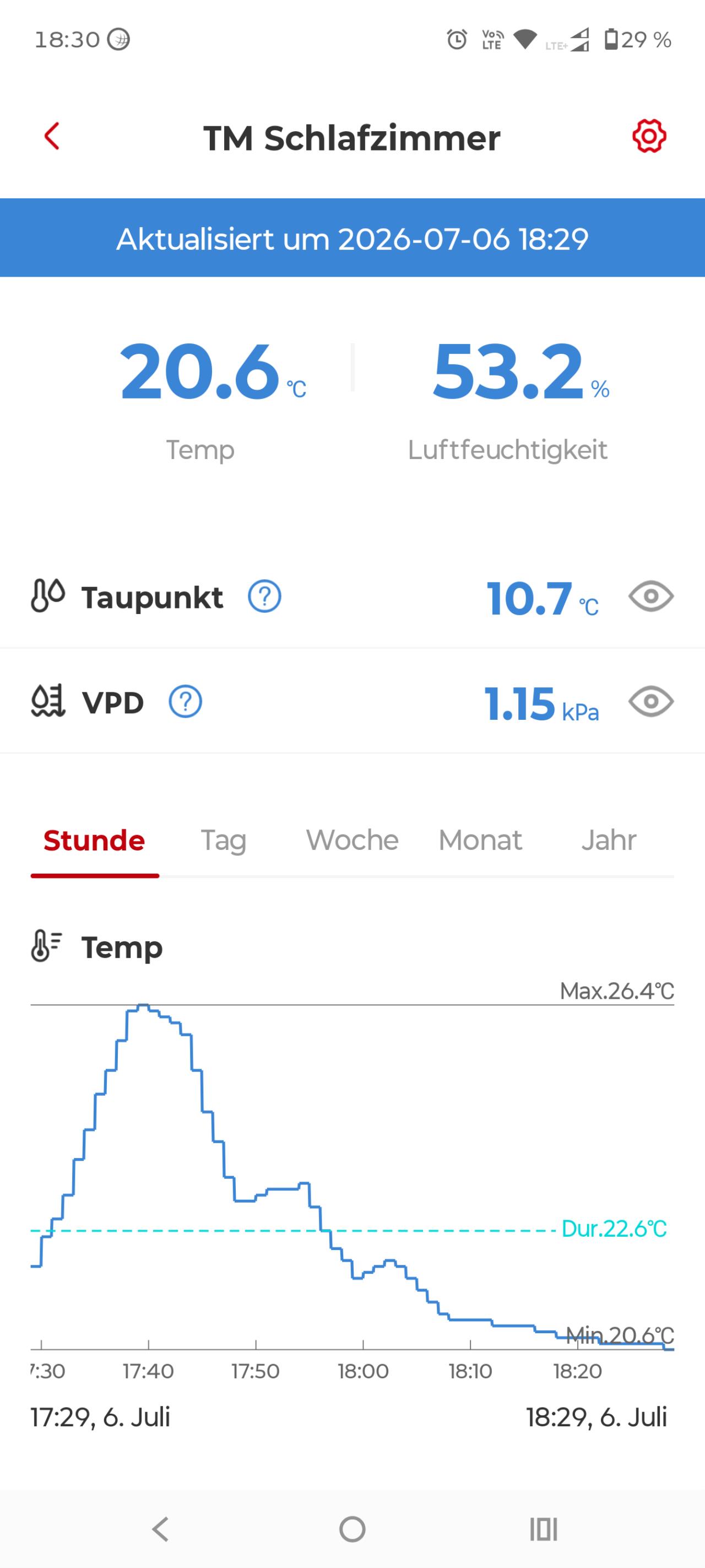Go back using the red arrow

[52, 136]
